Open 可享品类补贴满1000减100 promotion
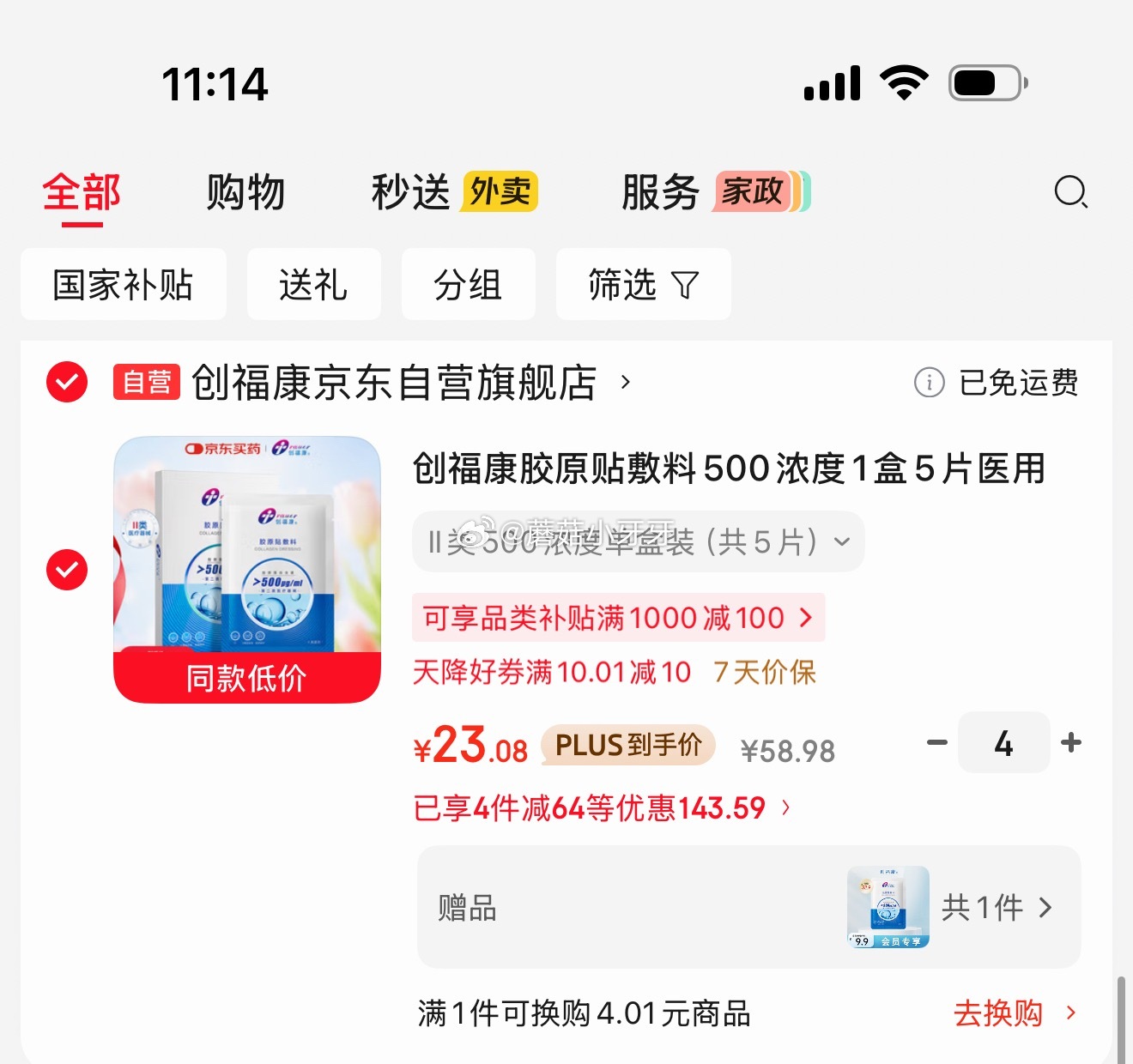Viewport: 1133px width, 1064px height. click(x=618, y=618)
